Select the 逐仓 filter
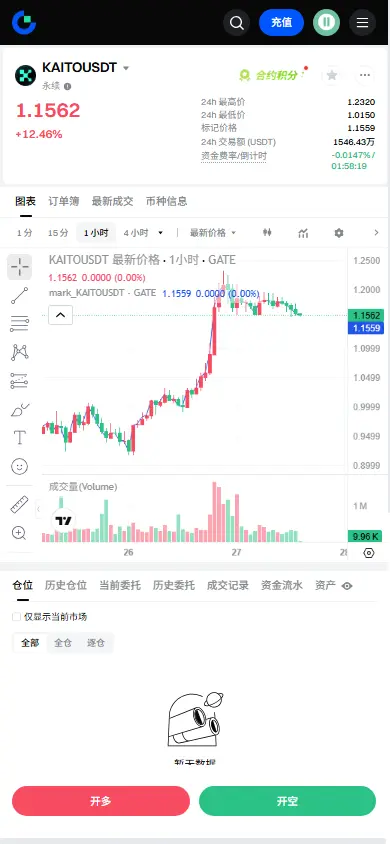The width and height of the screenshot is (390, 844). (96, 643)
